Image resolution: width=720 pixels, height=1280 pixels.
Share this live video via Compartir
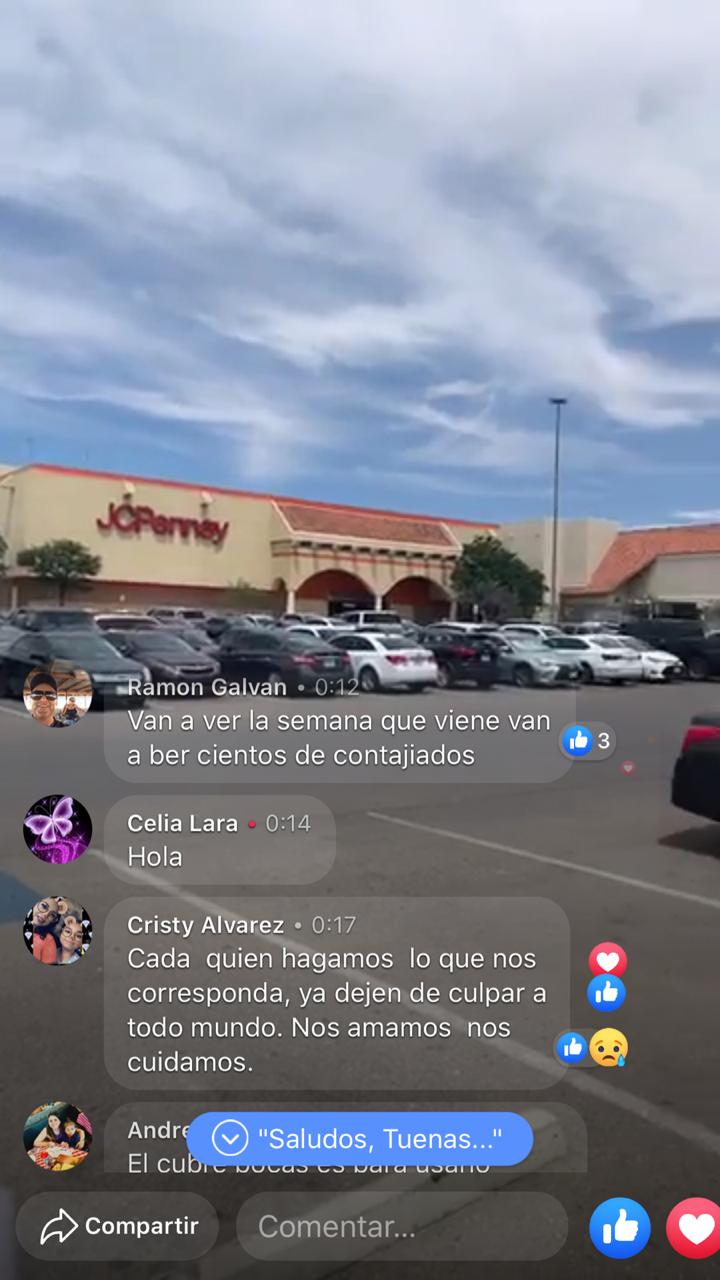pyautogui.click(x=118, y=1226)
